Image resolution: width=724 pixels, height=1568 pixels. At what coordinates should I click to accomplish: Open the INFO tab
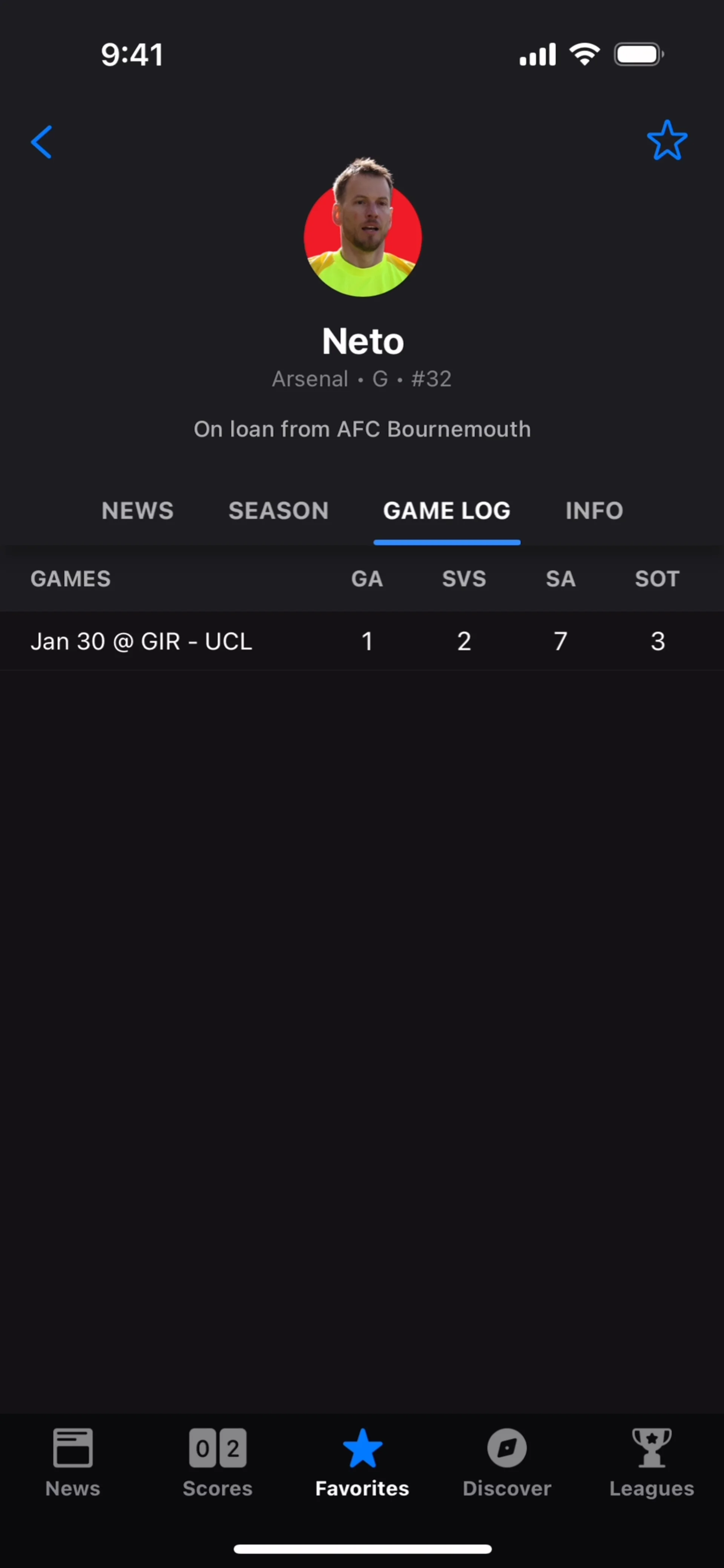click(x=594, y=511)
